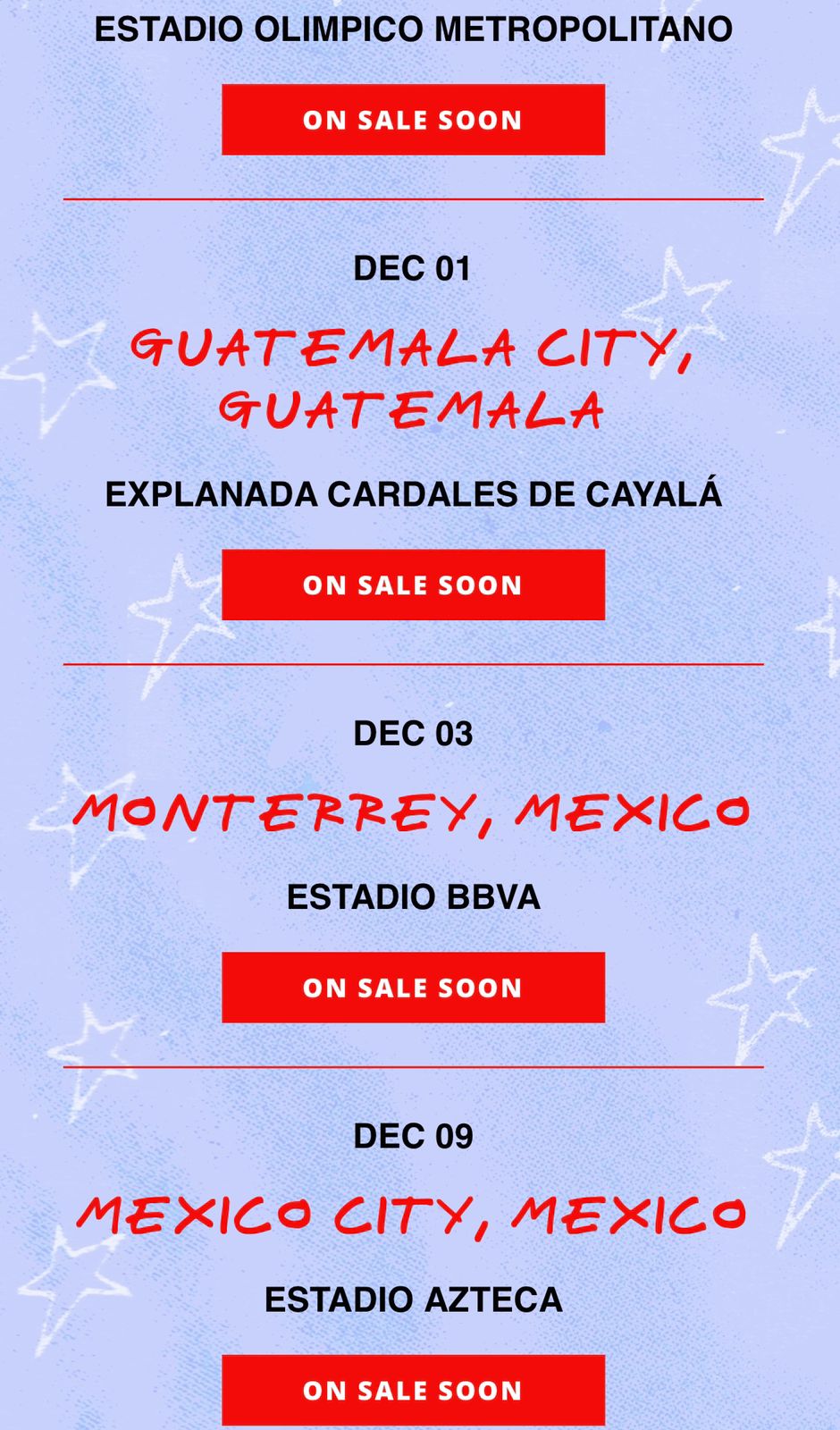This screenshot has width=840, height=1430.
Task: Select On Sale Soon under Estadio Azteca
Action: click(x=413, y=1390)
